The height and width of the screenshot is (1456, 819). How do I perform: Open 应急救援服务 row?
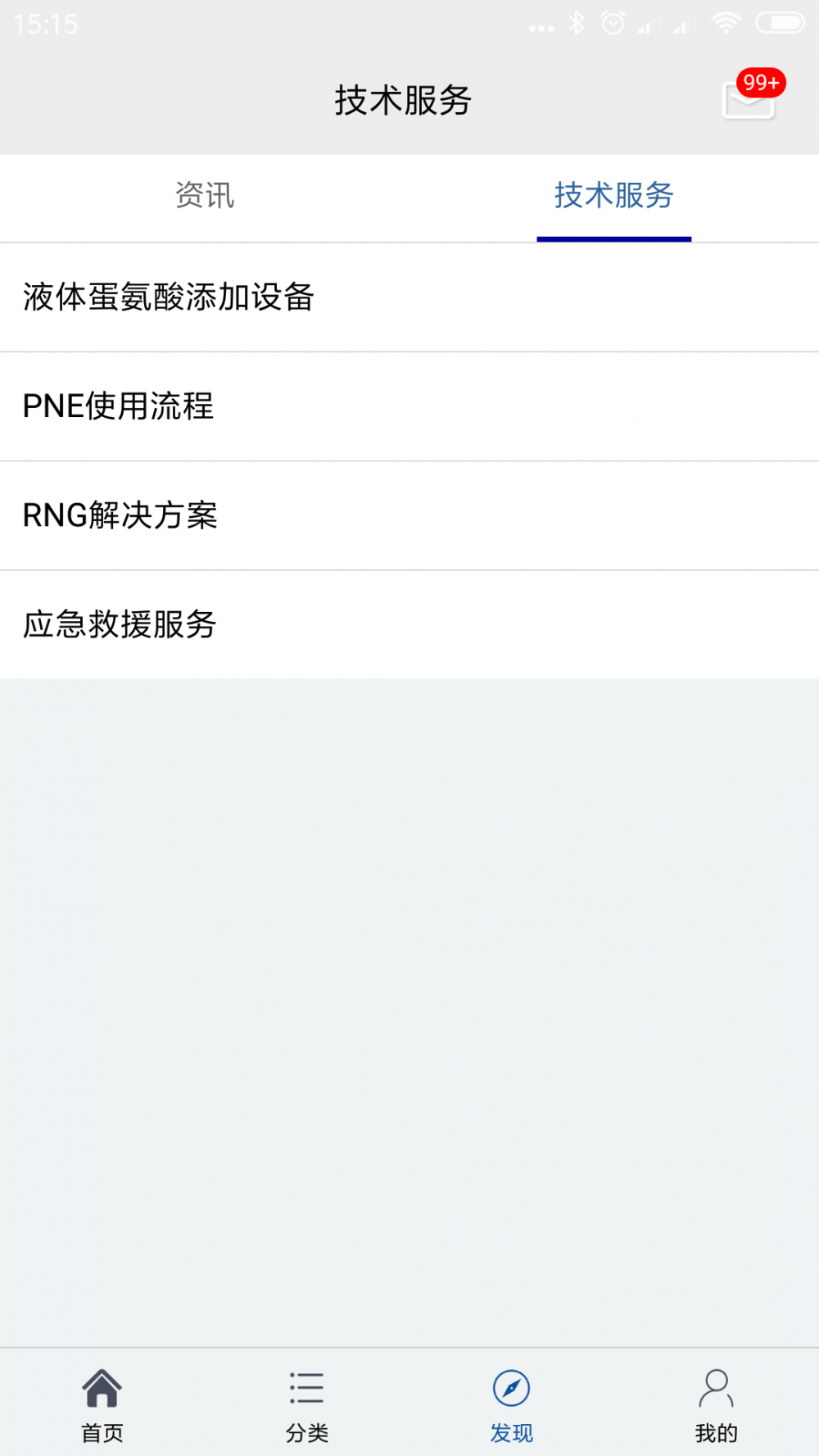[409, 624]
